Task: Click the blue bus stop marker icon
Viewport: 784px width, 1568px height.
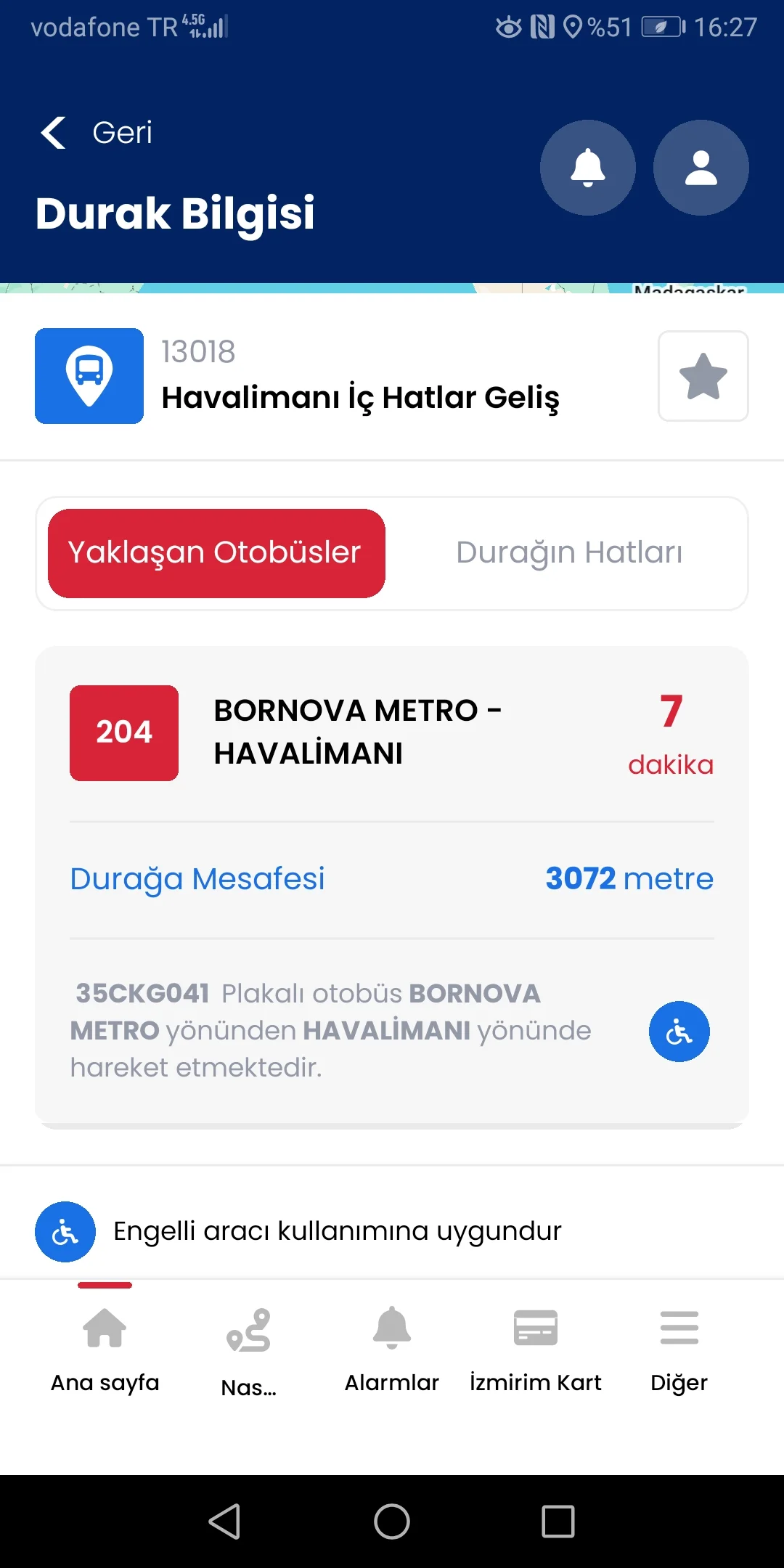Action: click(x=89, y=375)
